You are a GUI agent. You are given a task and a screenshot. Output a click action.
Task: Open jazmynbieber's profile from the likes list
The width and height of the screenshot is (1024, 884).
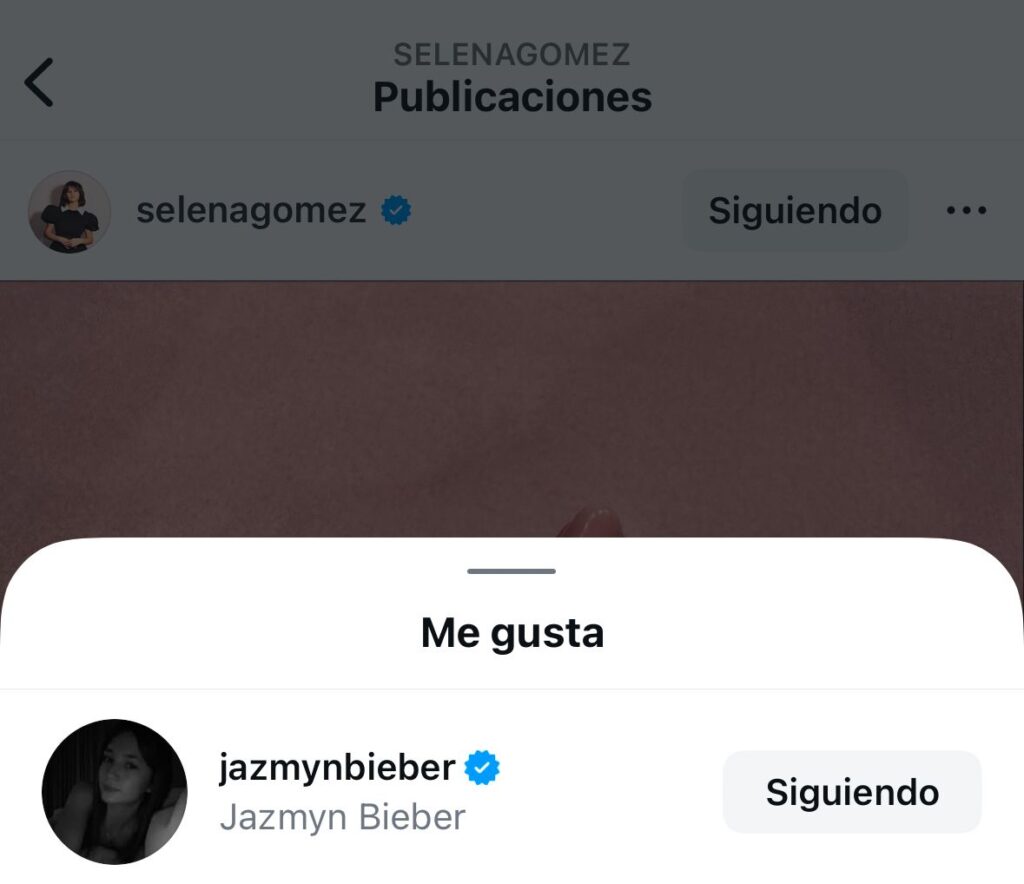pyautogui.click(x=336, y=768)
